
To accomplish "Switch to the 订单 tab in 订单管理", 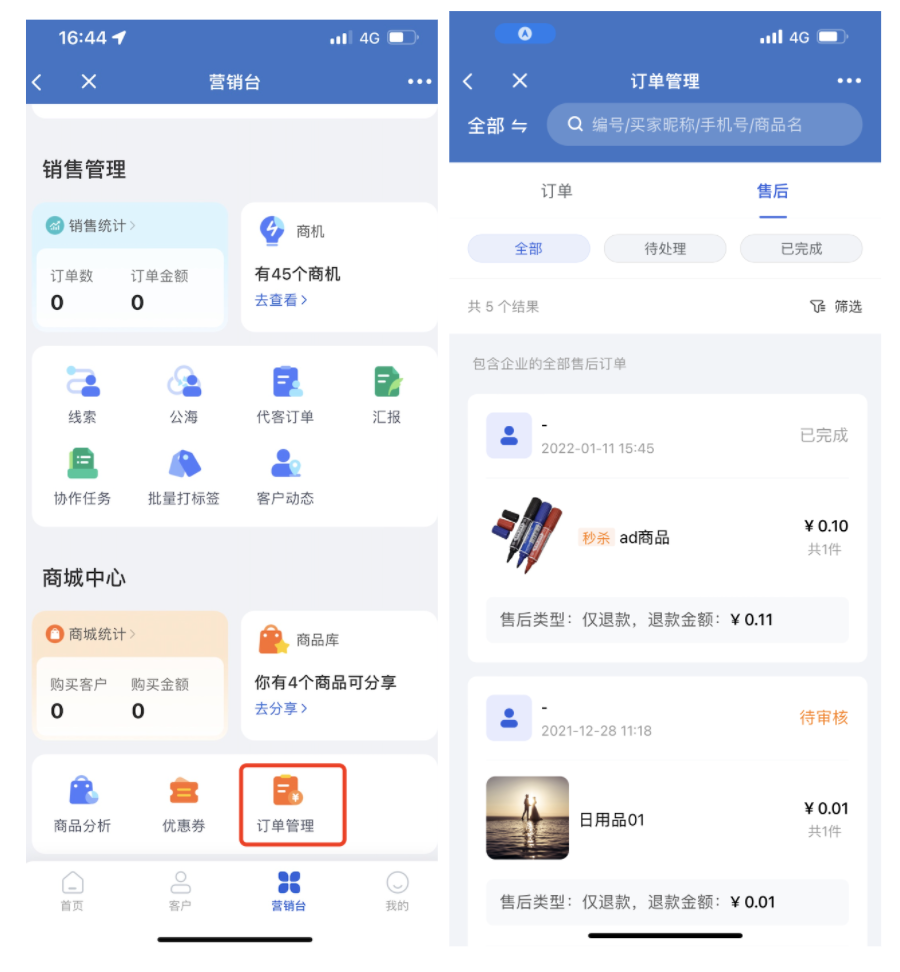I will click(557, 191).
